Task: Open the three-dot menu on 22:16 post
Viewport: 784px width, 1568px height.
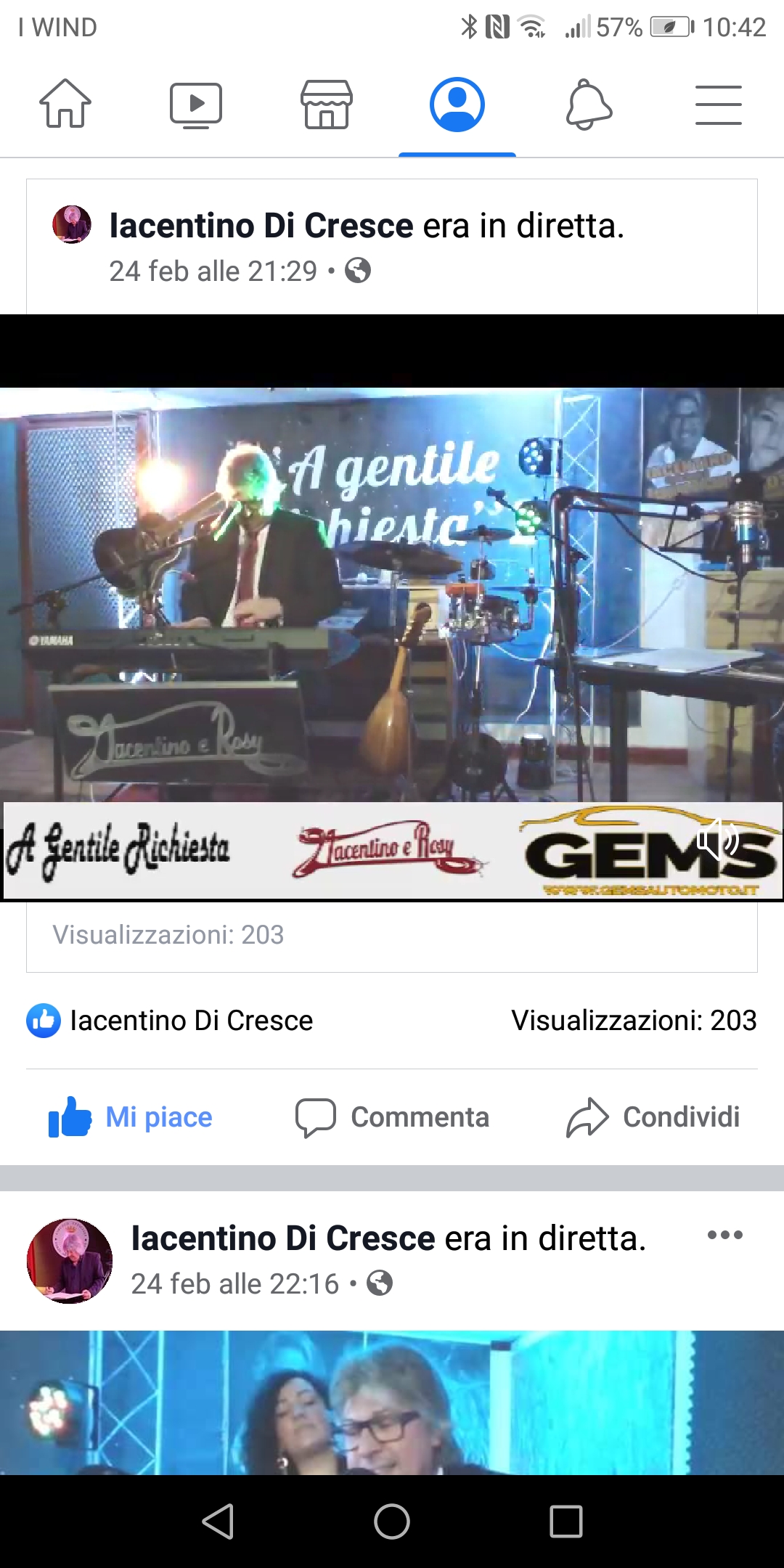Action: coord(725,1235)
